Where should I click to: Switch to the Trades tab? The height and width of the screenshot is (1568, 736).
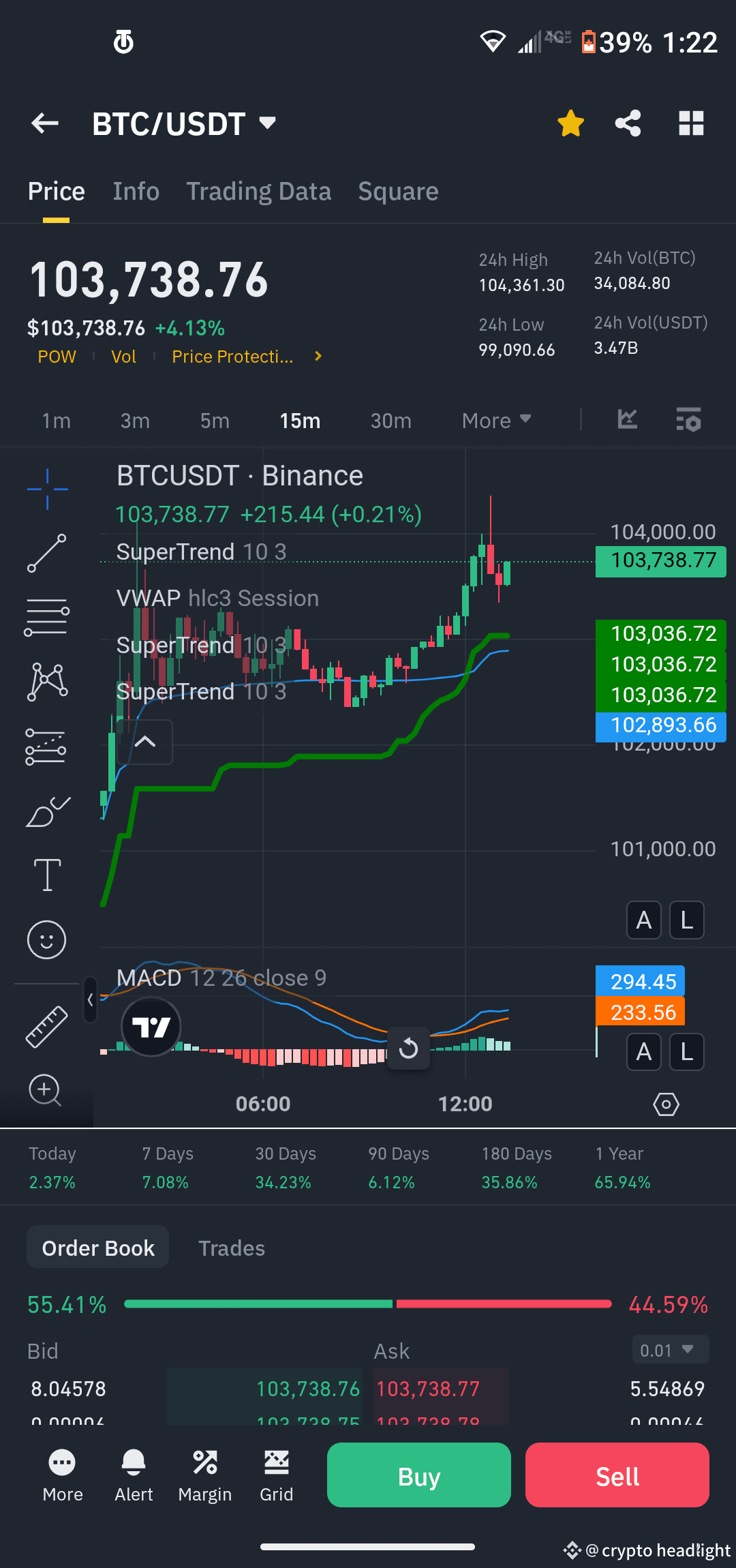232,1248
